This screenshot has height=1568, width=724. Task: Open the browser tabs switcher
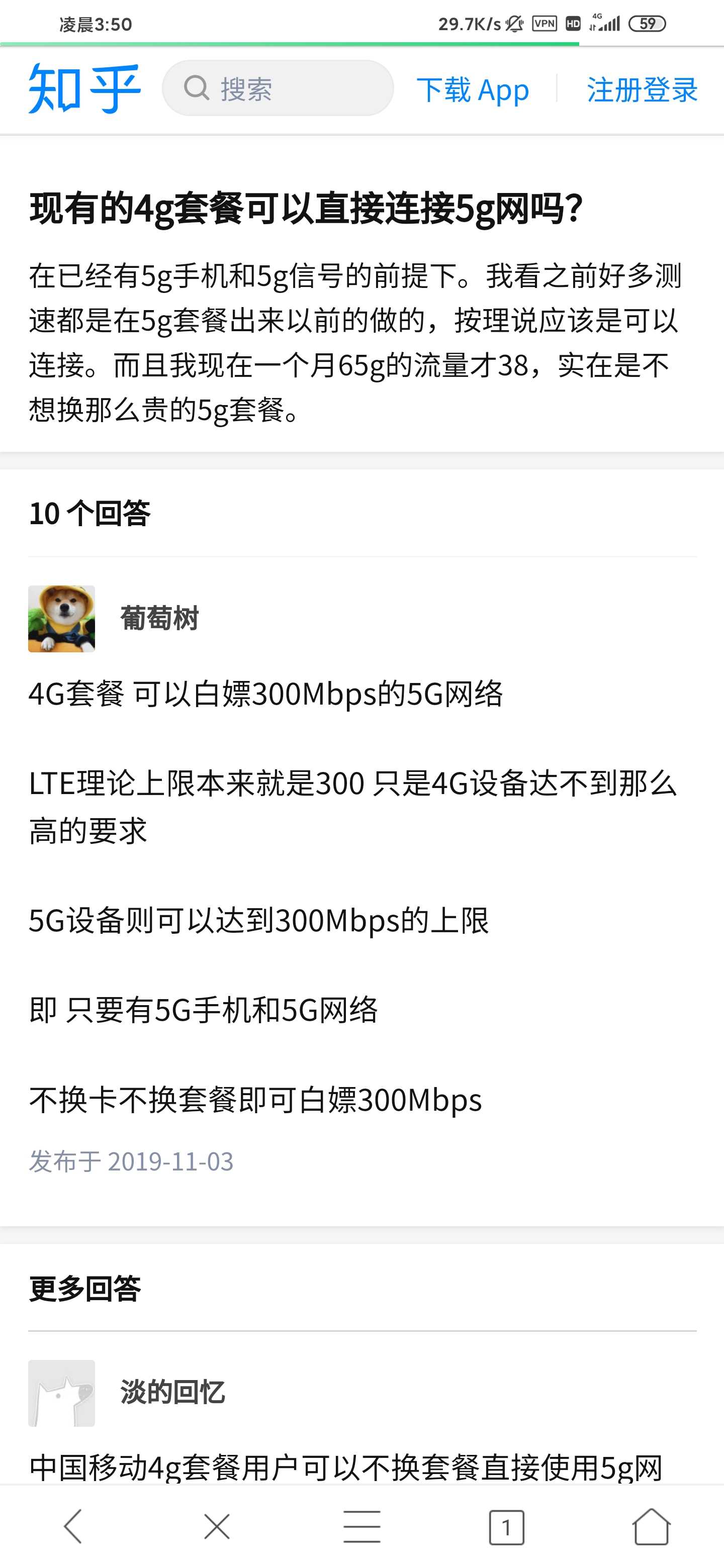[x=507, y=1527]
